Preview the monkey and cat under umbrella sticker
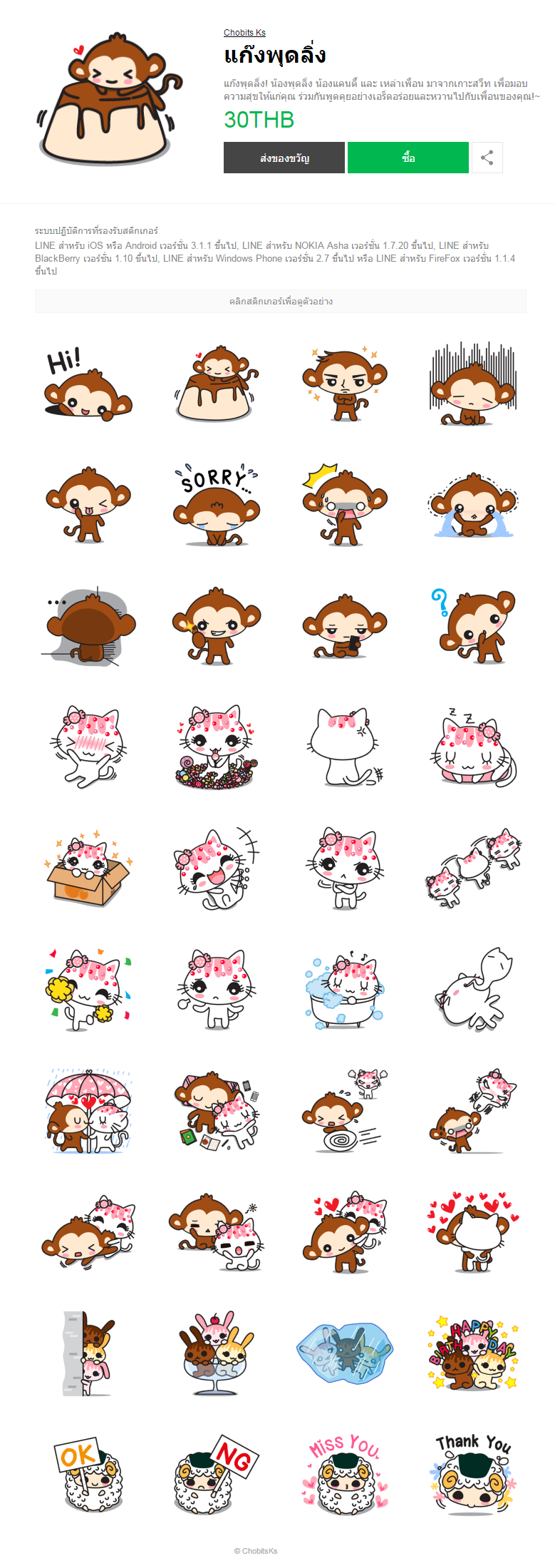555x1568 pixels. (88, 1110)
